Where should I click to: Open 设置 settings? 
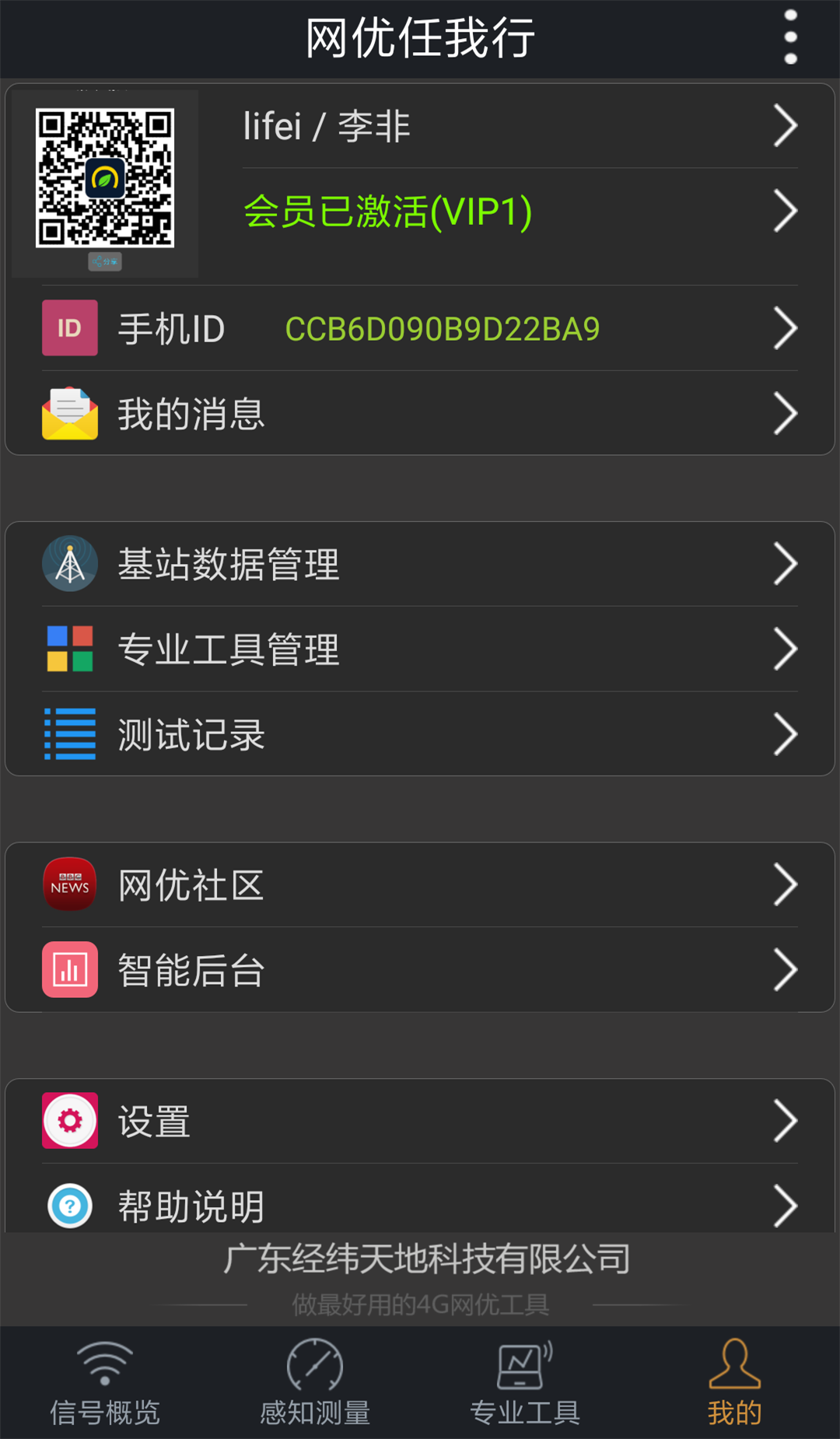420,1121
